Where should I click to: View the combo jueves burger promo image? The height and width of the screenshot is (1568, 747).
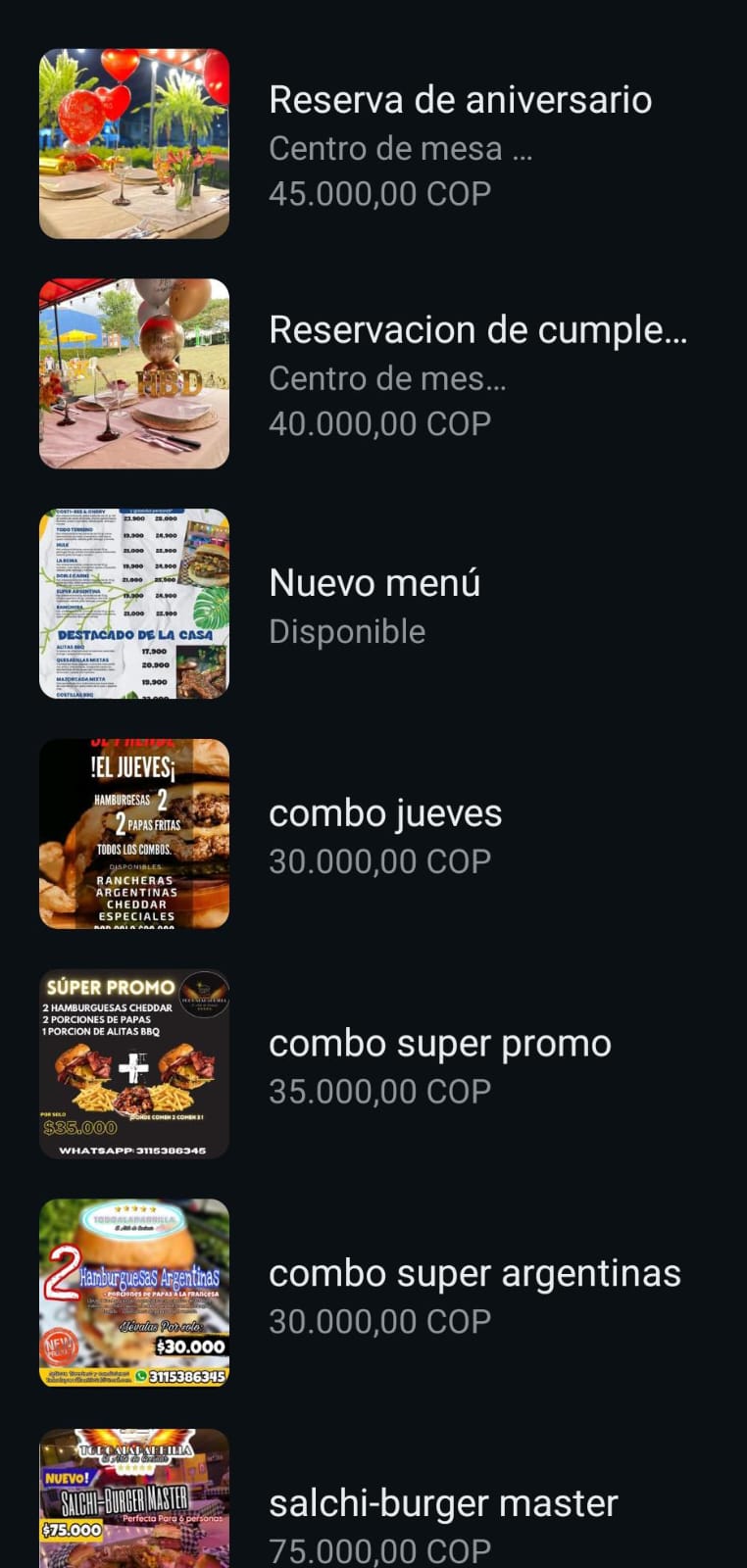click(134, 832)
